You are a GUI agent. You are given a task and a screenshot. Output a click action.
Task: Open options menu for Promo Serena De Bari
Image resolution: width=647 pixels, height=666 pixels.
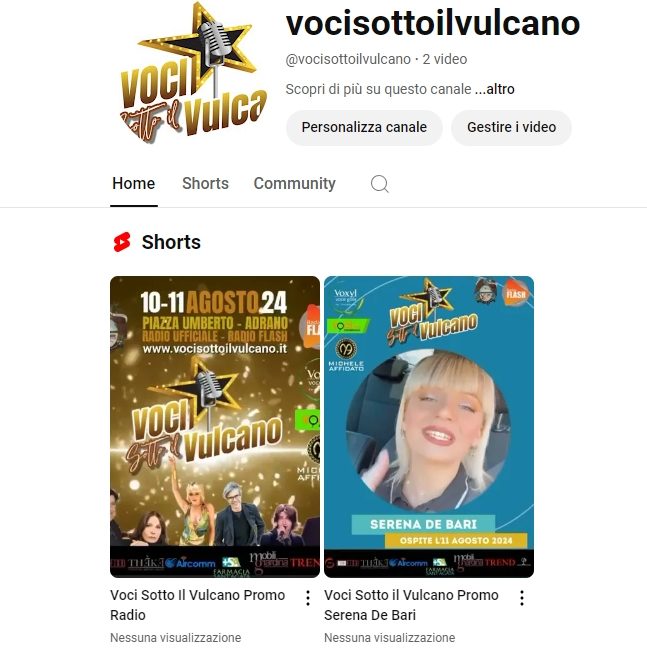click(x=521, y=598)
